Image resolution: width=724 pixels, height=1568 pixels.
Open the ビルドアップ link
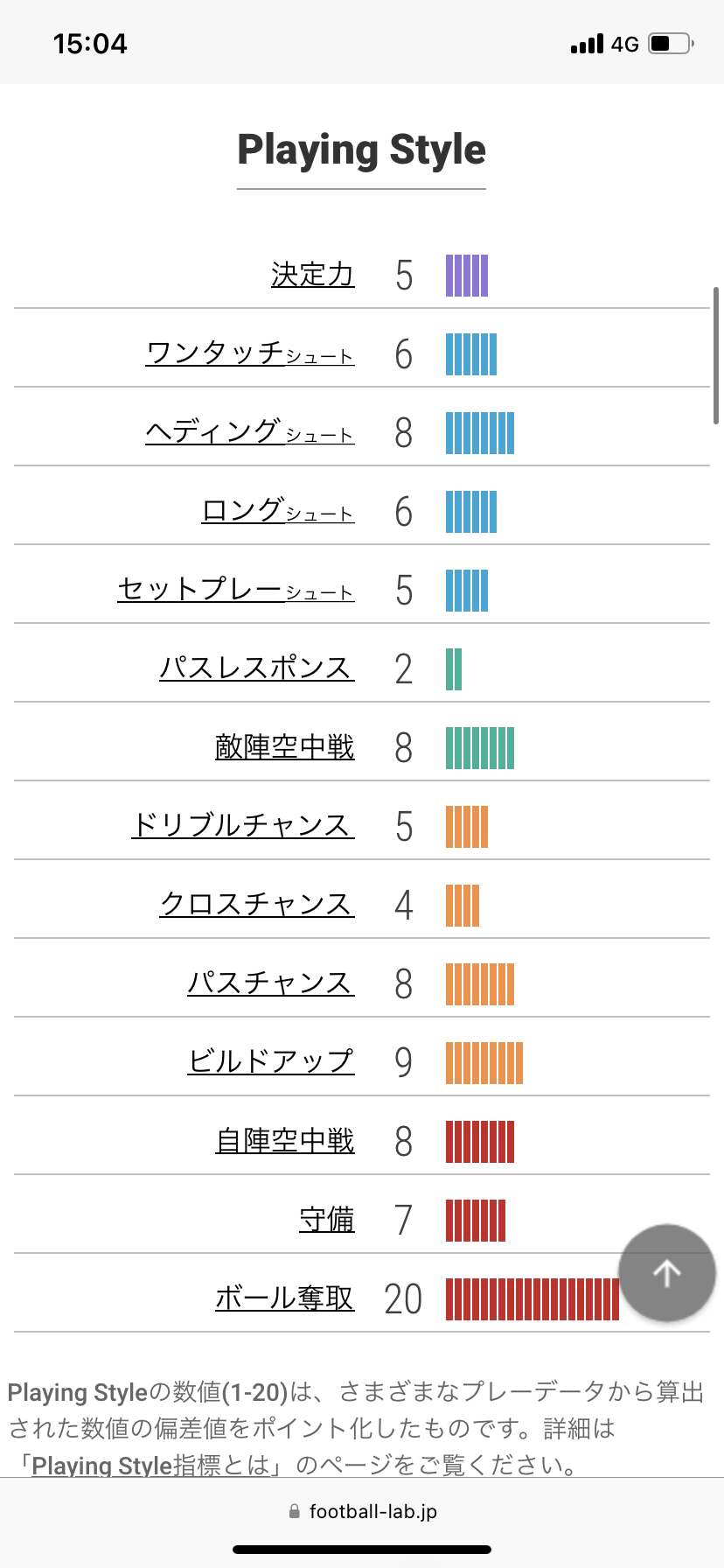click(271, 1062)
